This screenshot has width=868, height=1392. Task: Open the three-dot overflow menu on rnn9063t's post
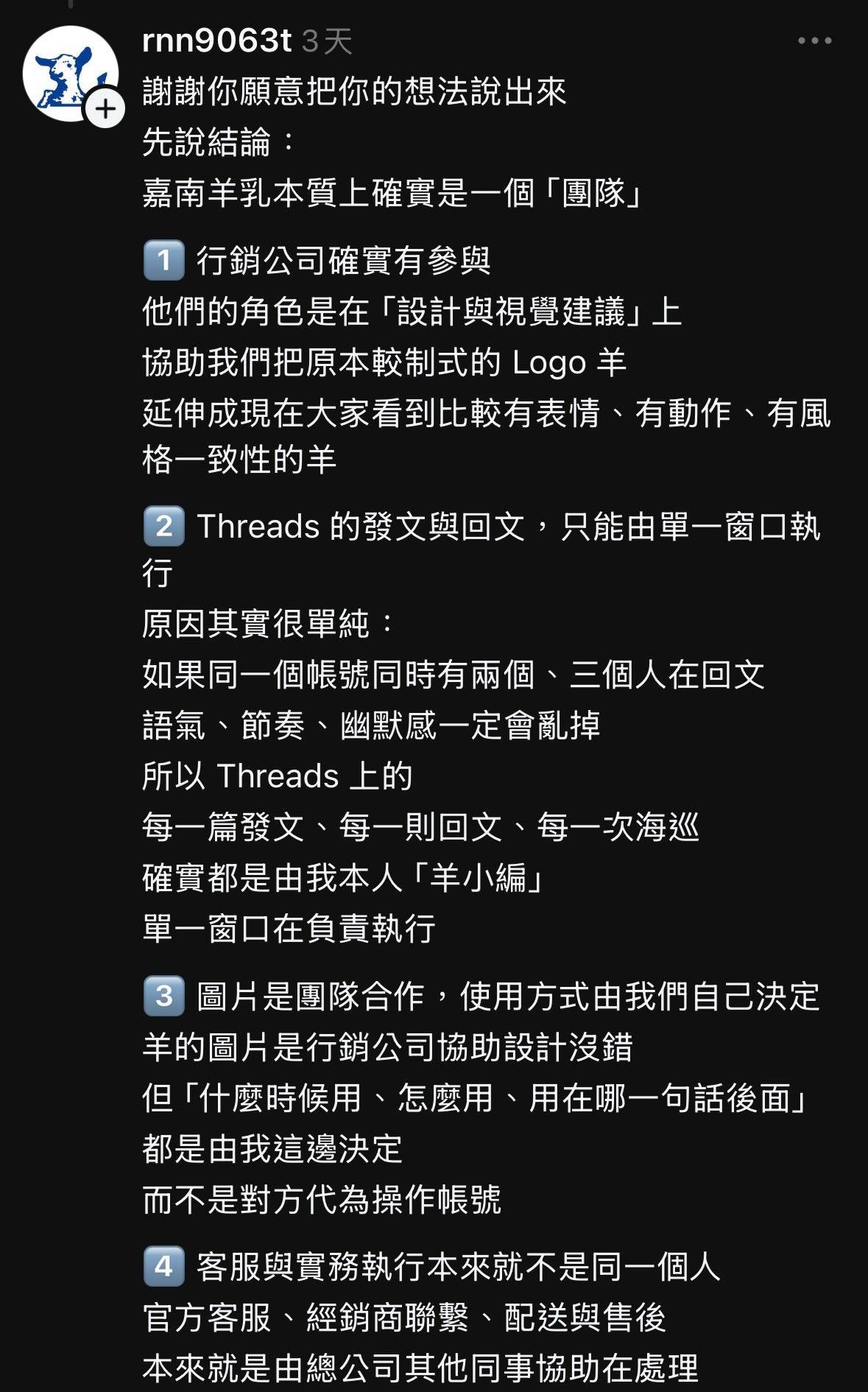[814, 41]
